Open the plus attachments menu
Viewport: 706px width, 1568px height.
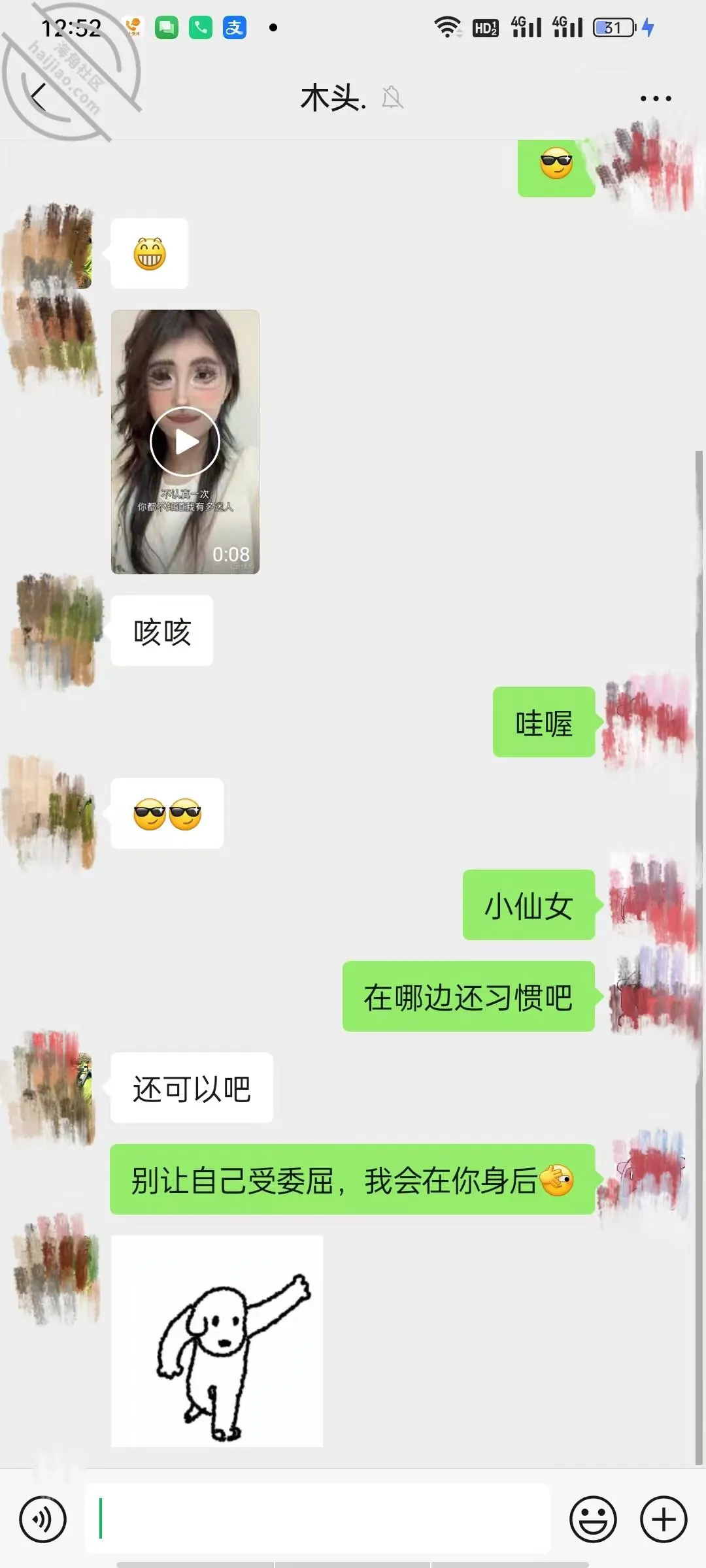coord(664,1519)
